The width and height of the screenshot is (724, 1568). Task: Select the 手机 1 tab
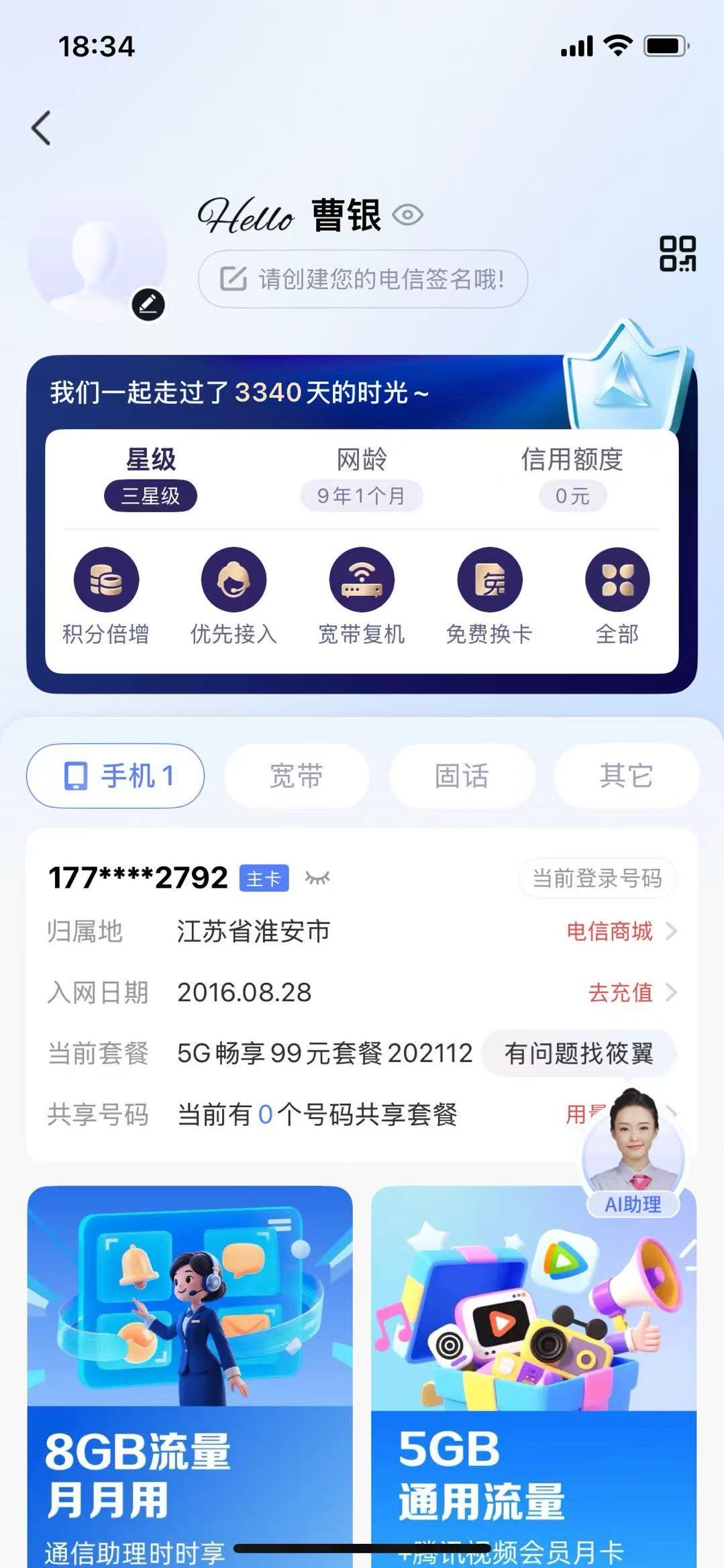[115, 776]
